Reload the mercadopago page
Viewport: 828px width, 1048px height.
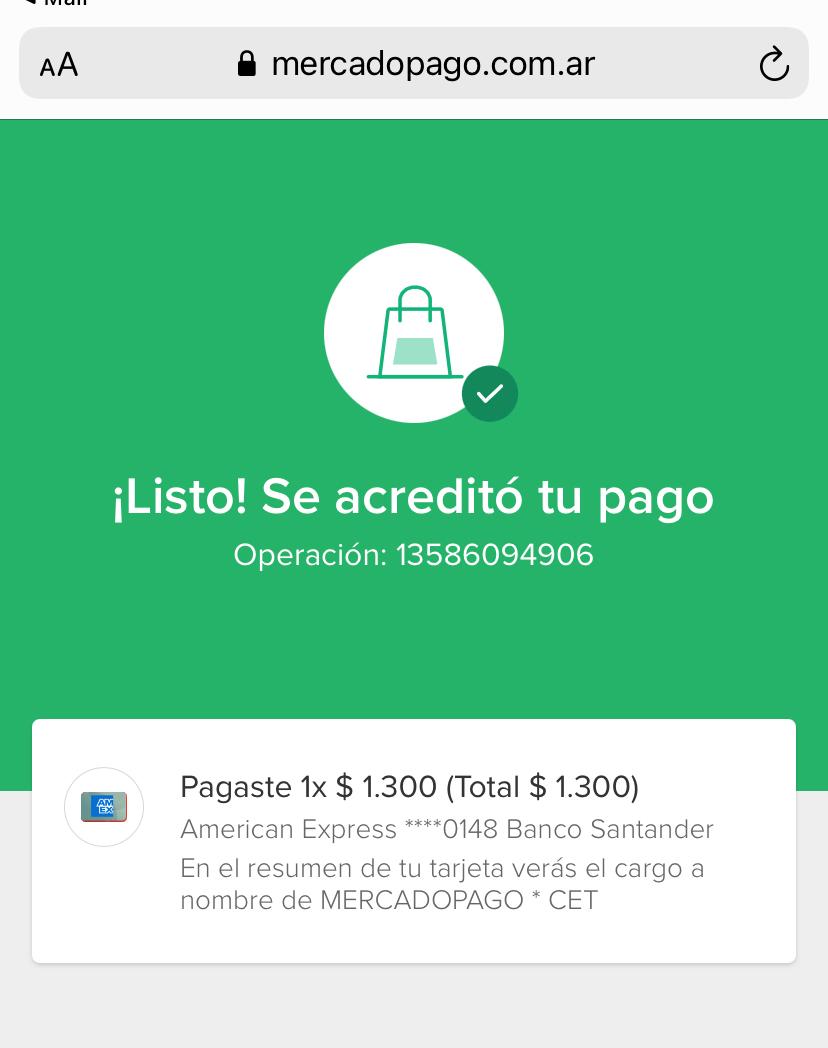coord(773,65)
